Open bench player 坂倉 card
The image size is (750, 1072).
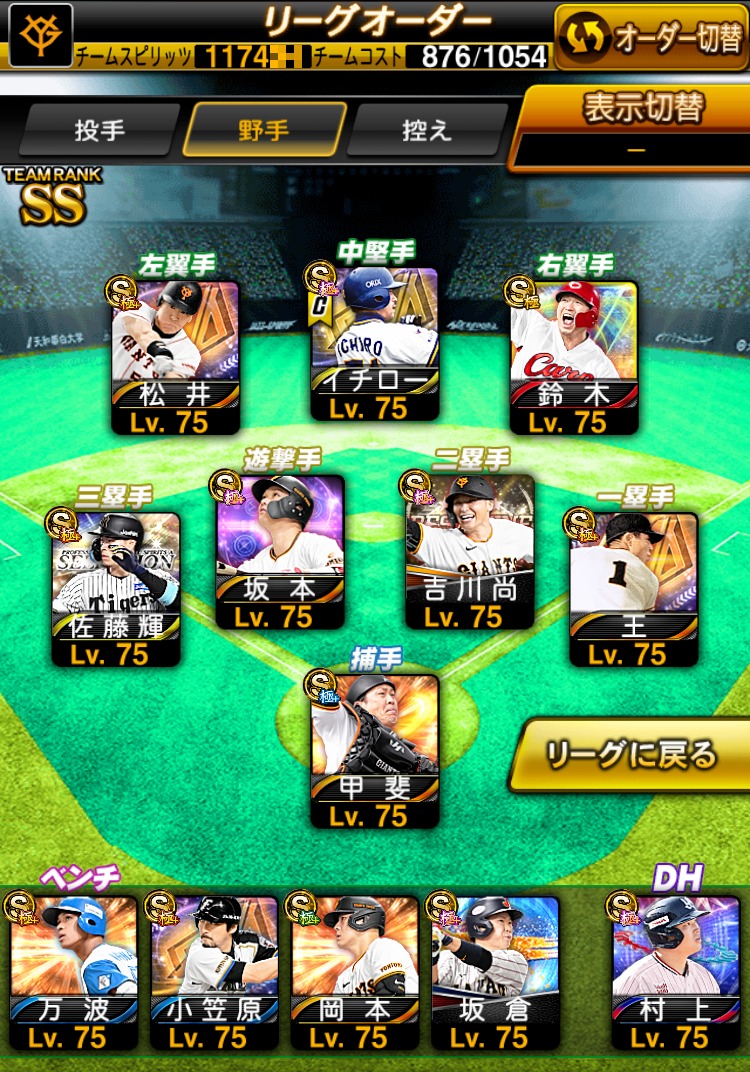(x=495, y=972)
